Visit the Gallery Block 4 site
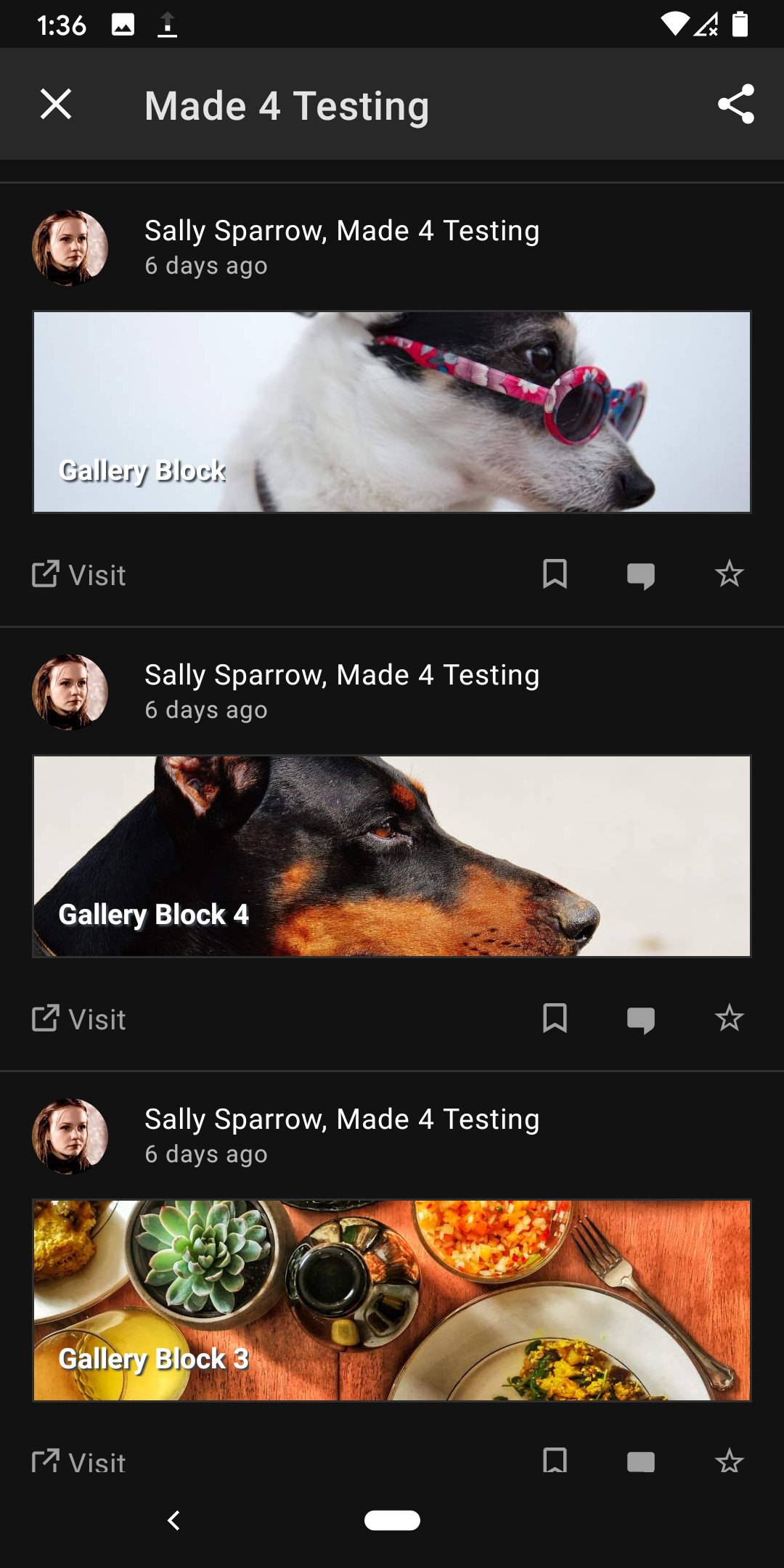The width and height of the screenshot is (784, 1568). [x=78, y=1019]
